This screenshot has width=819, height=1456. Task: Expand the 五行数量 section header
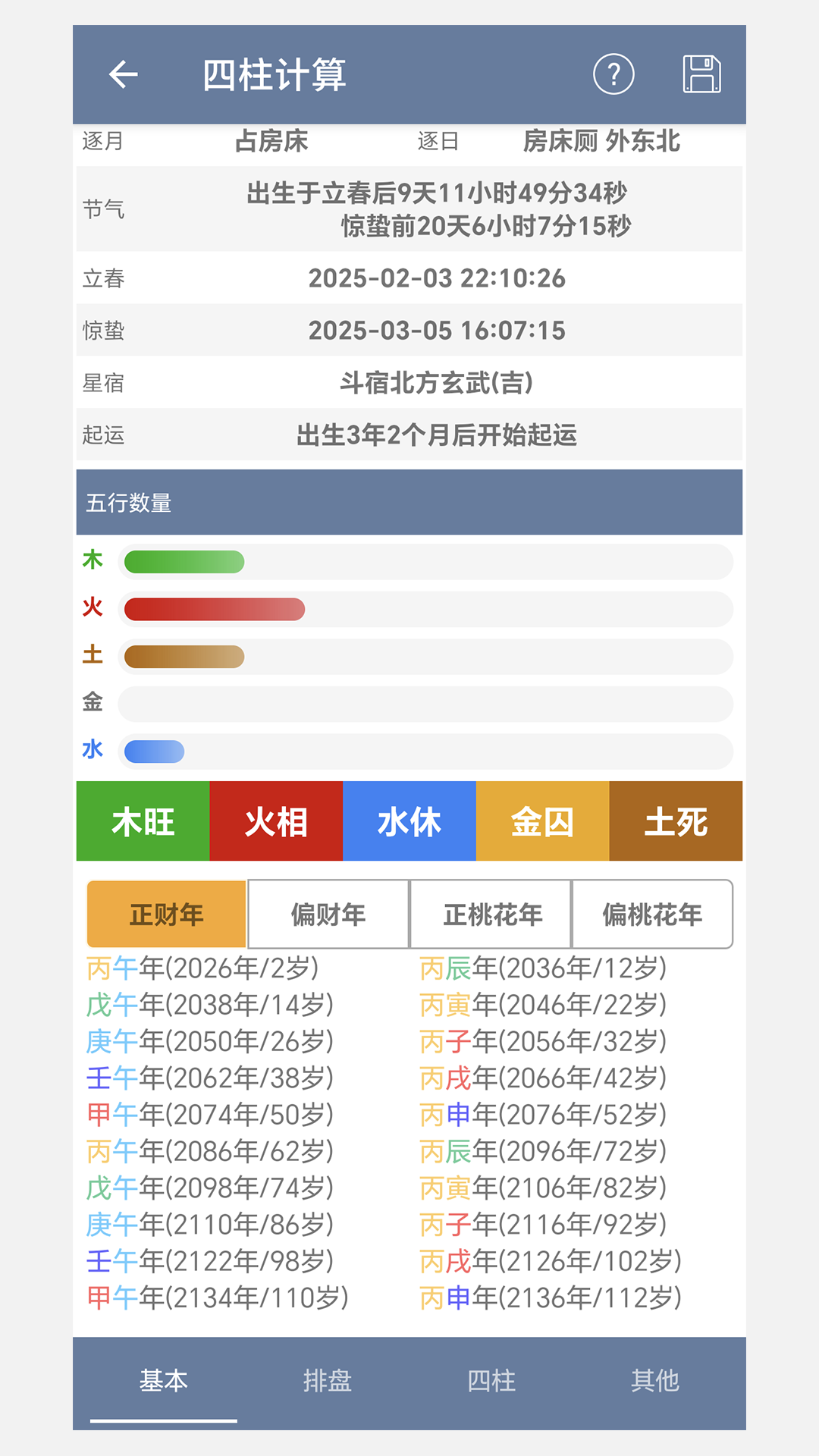point(409,503)
